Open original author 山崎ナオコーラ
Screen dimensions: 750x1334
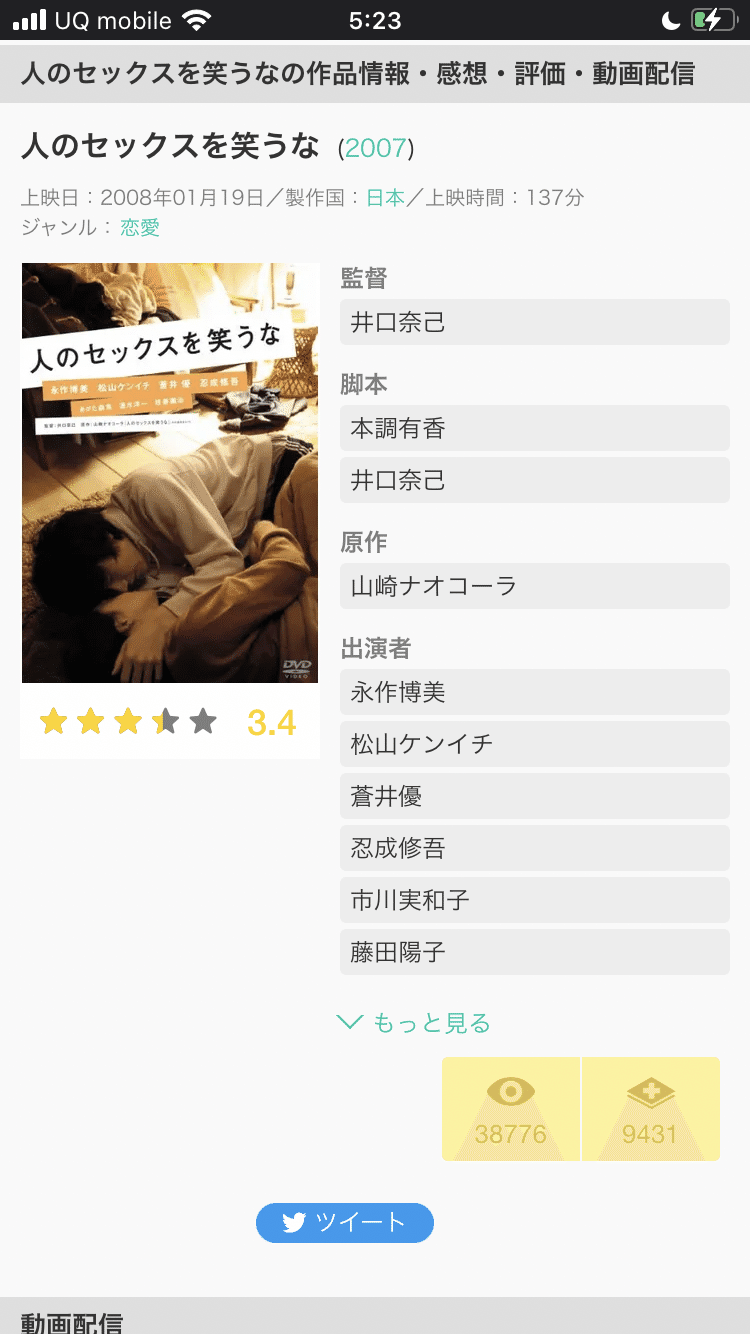(535, 586)
